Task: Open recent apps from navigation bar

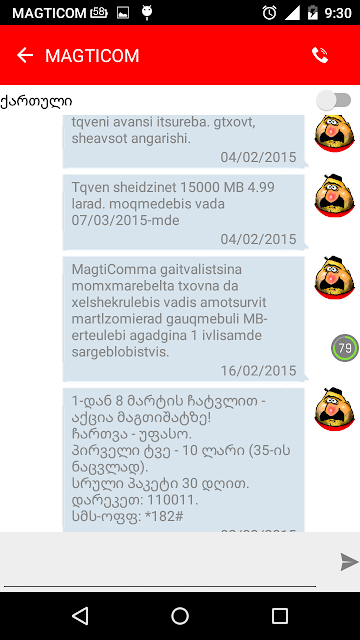Action: click(280, 616)
